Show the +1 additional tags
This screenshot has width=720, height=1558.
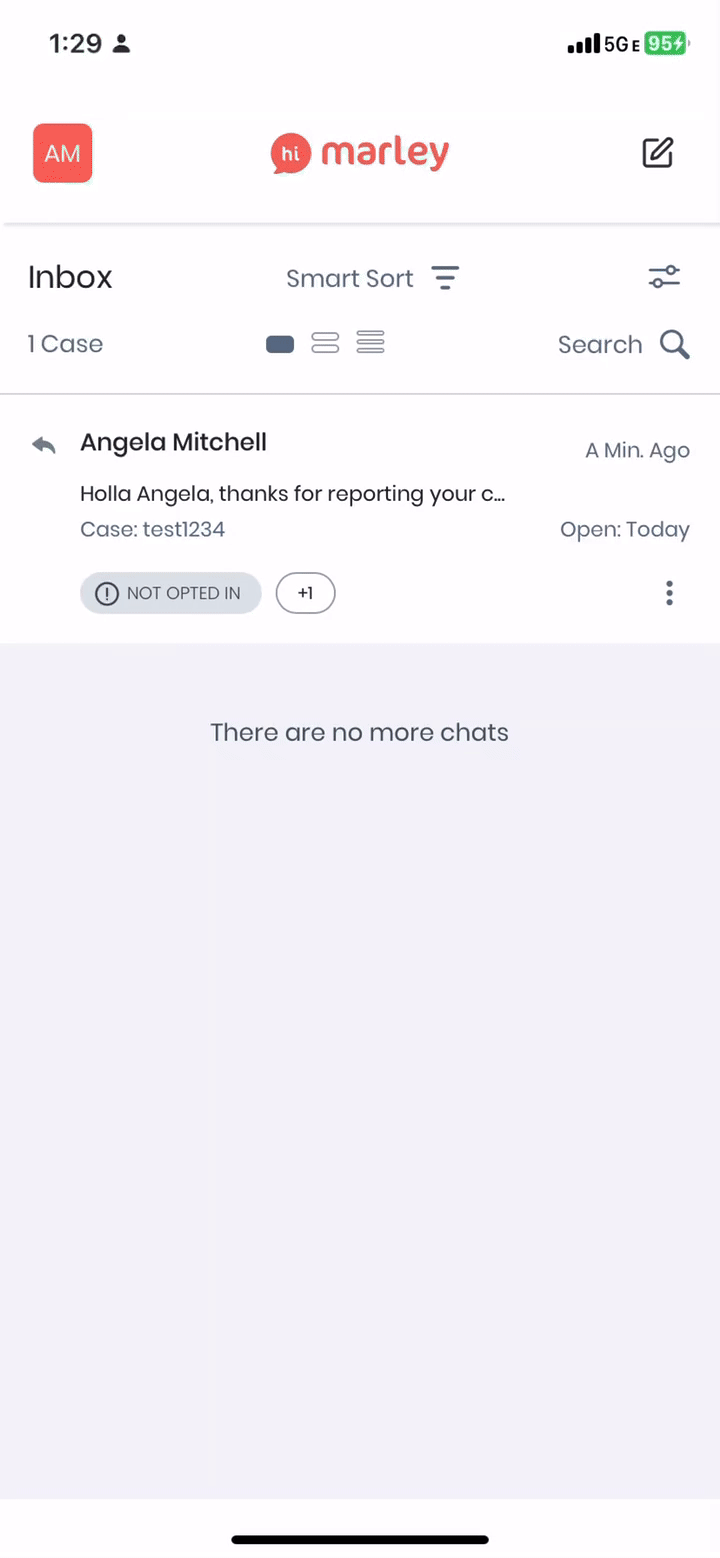click(305, 593)
